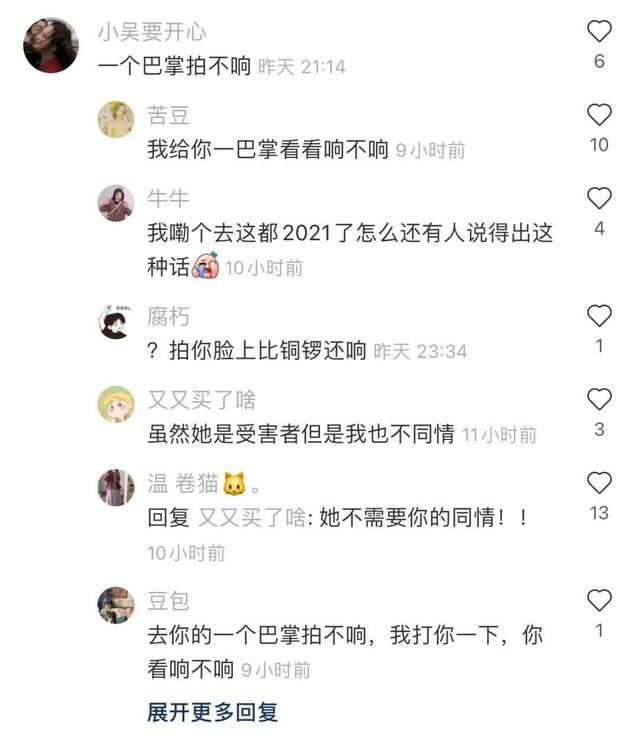Like 豆包's reply
640x744 pixels.
tap(599, 600)
